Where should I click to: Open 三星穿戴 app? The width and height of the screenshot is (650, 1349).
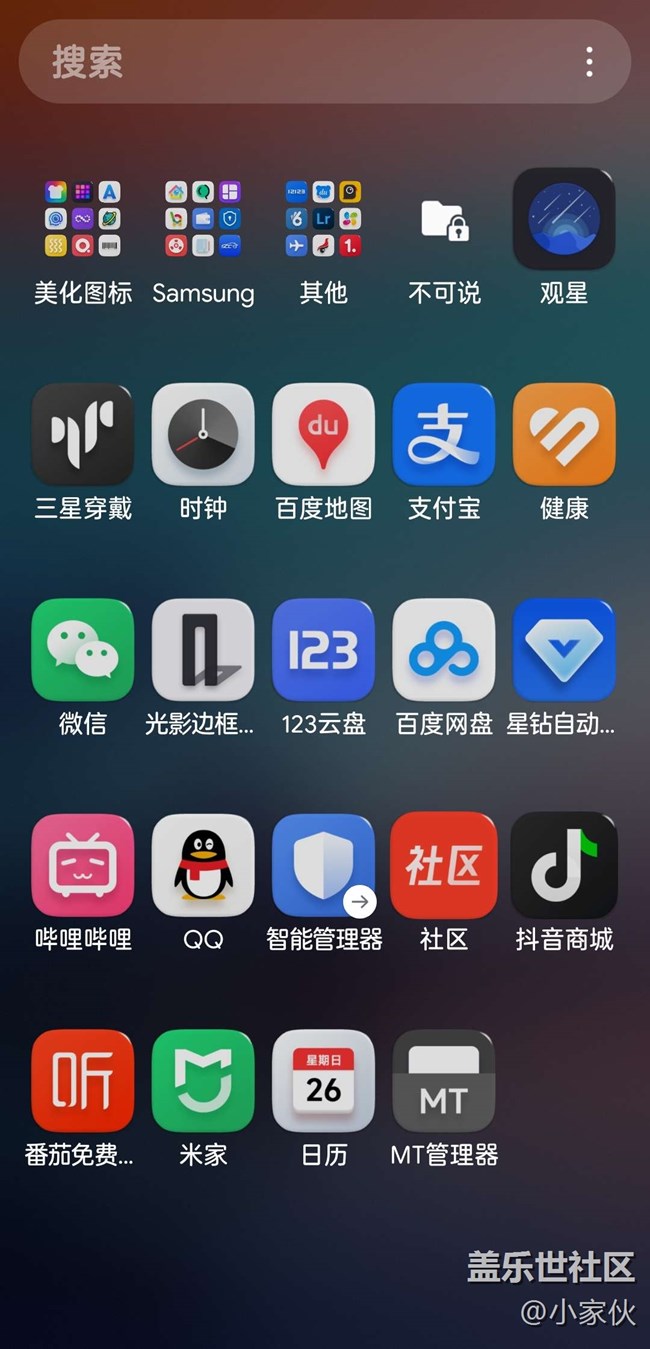(x=83, y=434)
